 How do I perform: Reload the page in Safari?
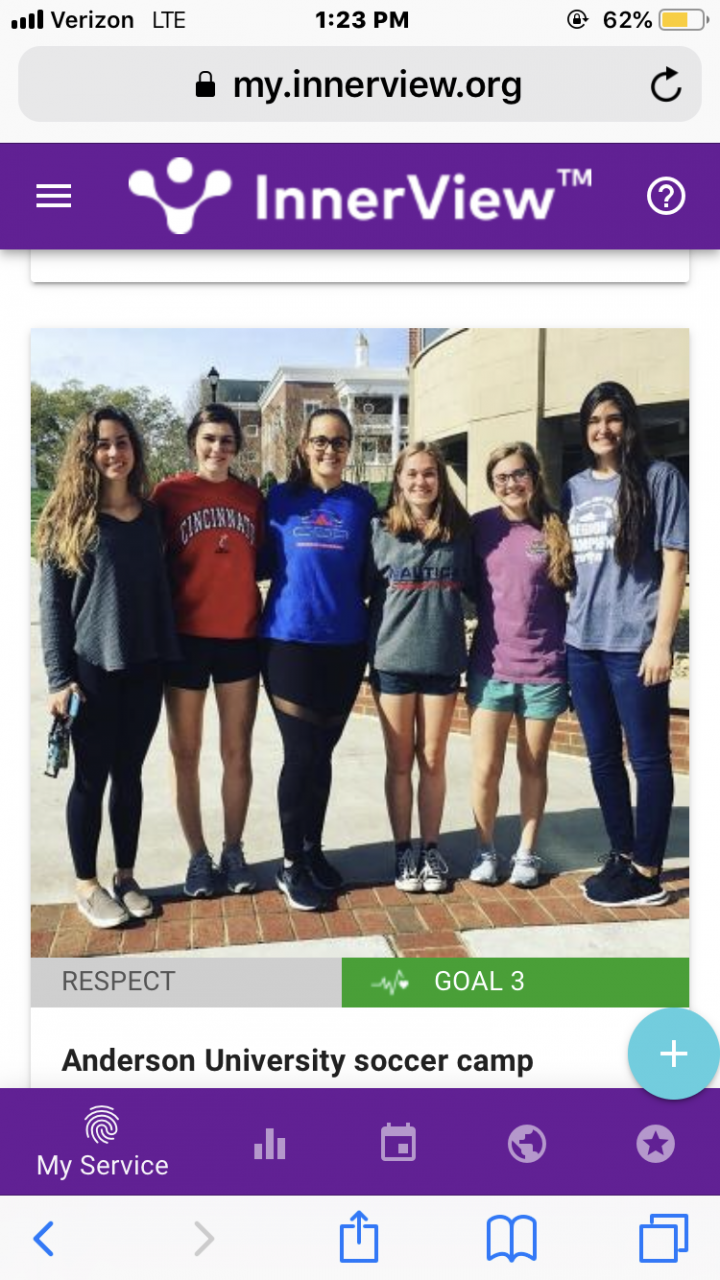666,86
